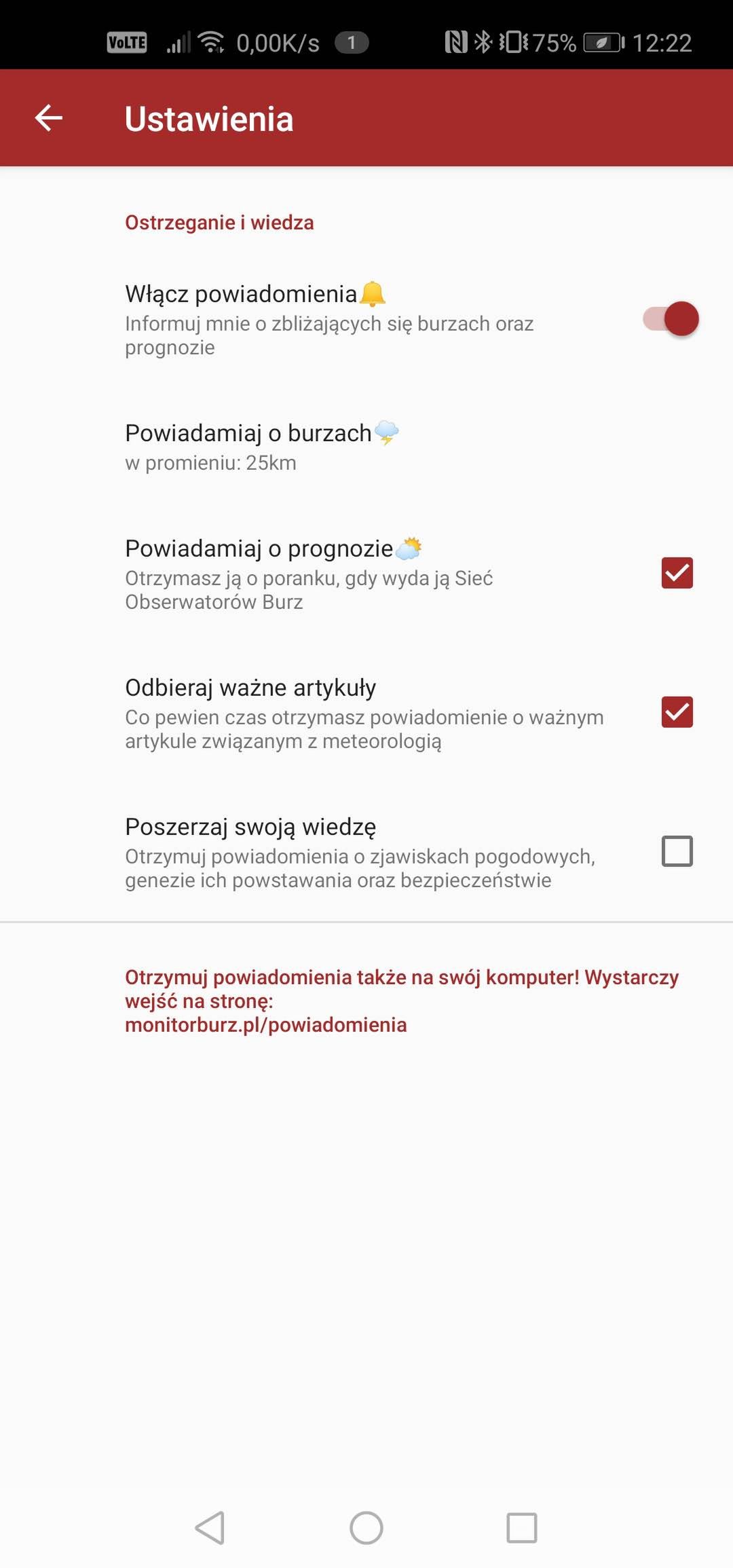Go back using the app bar arrow
Image resolution: width=733 pixels, height=1568 pixels.
49,118
